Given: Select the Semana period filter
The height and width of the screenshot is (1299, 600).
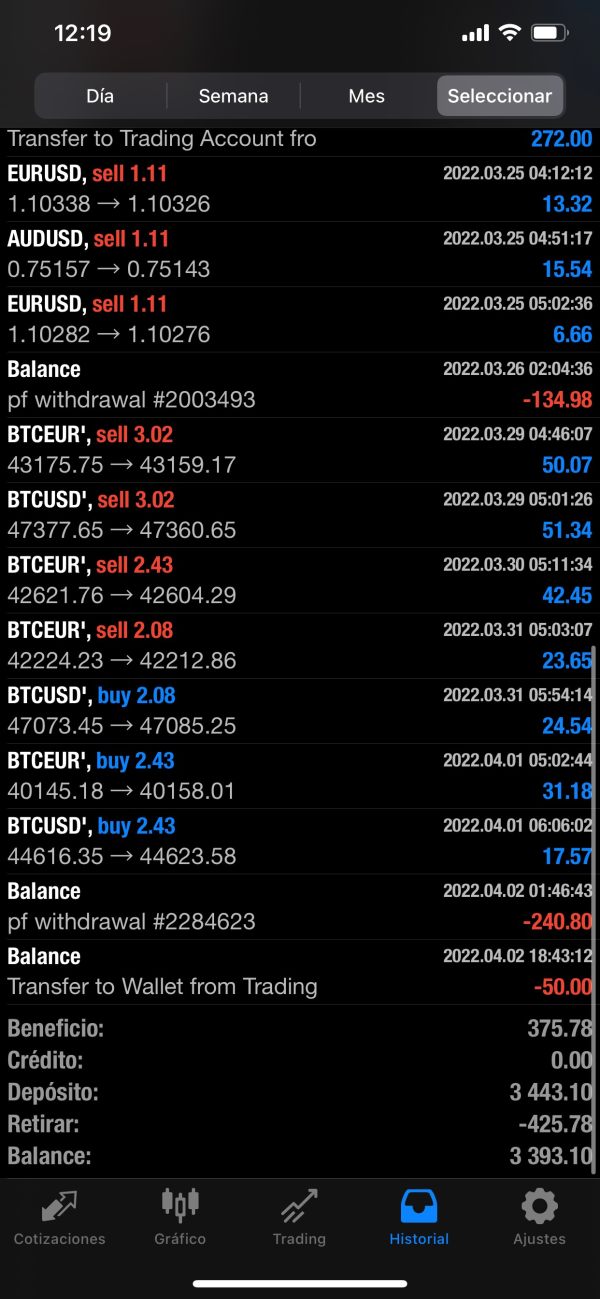Looking at the screenshot, I should 233,96.
